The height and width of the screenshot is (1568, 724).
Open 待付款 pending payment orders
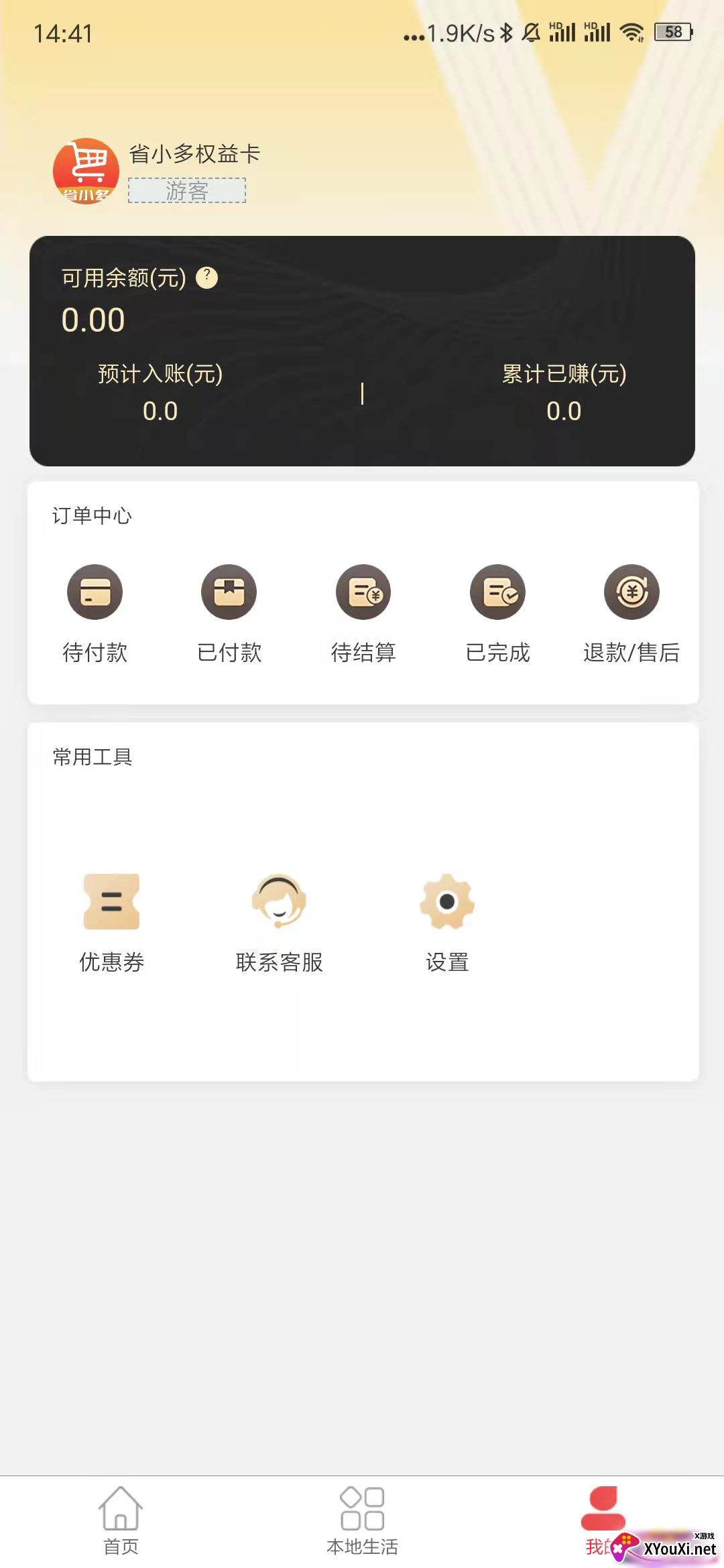tap(95, 610)
